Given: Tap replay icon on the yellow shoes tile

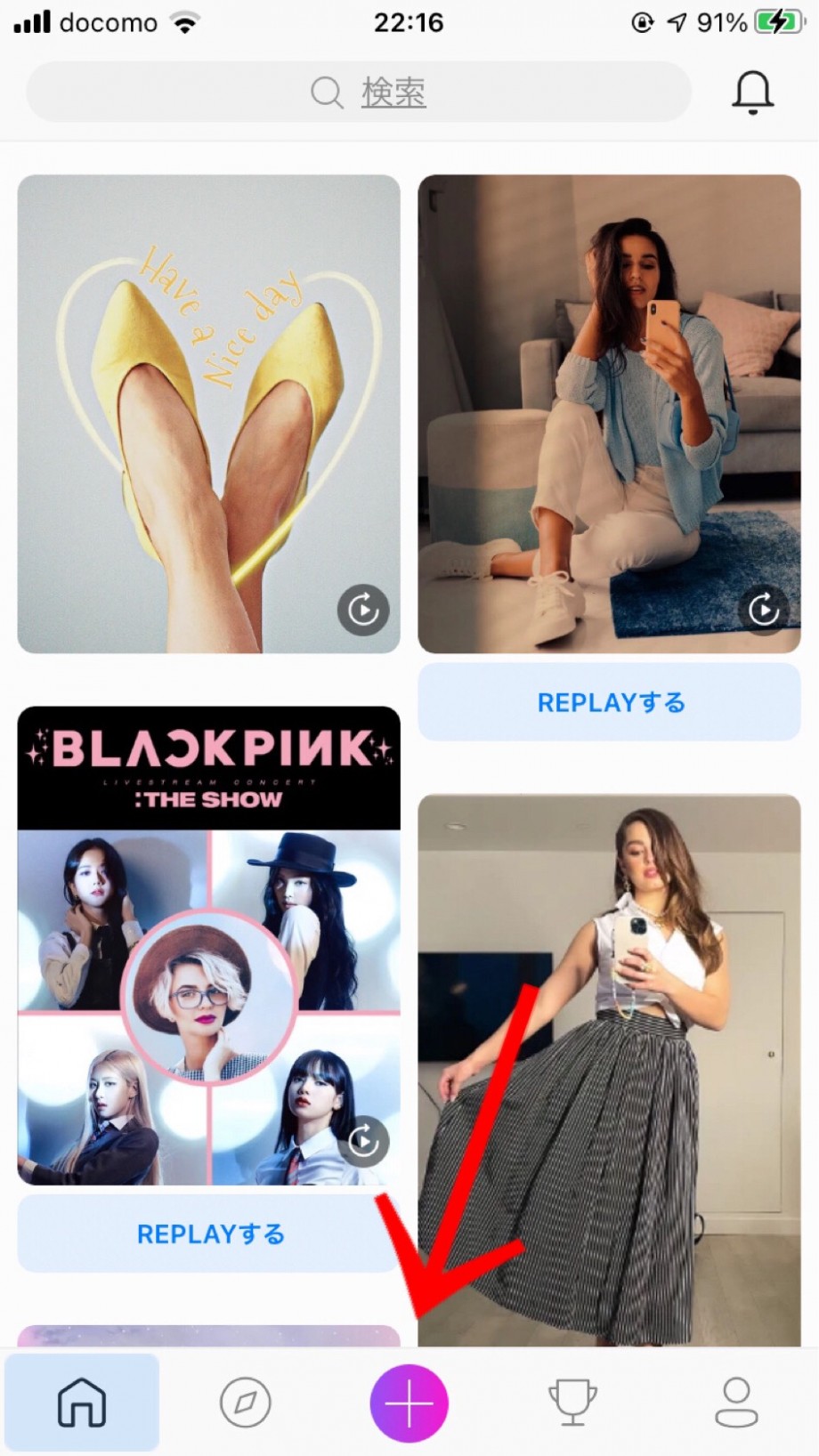Looking at the screenshot, I should [x=363, y=610].
